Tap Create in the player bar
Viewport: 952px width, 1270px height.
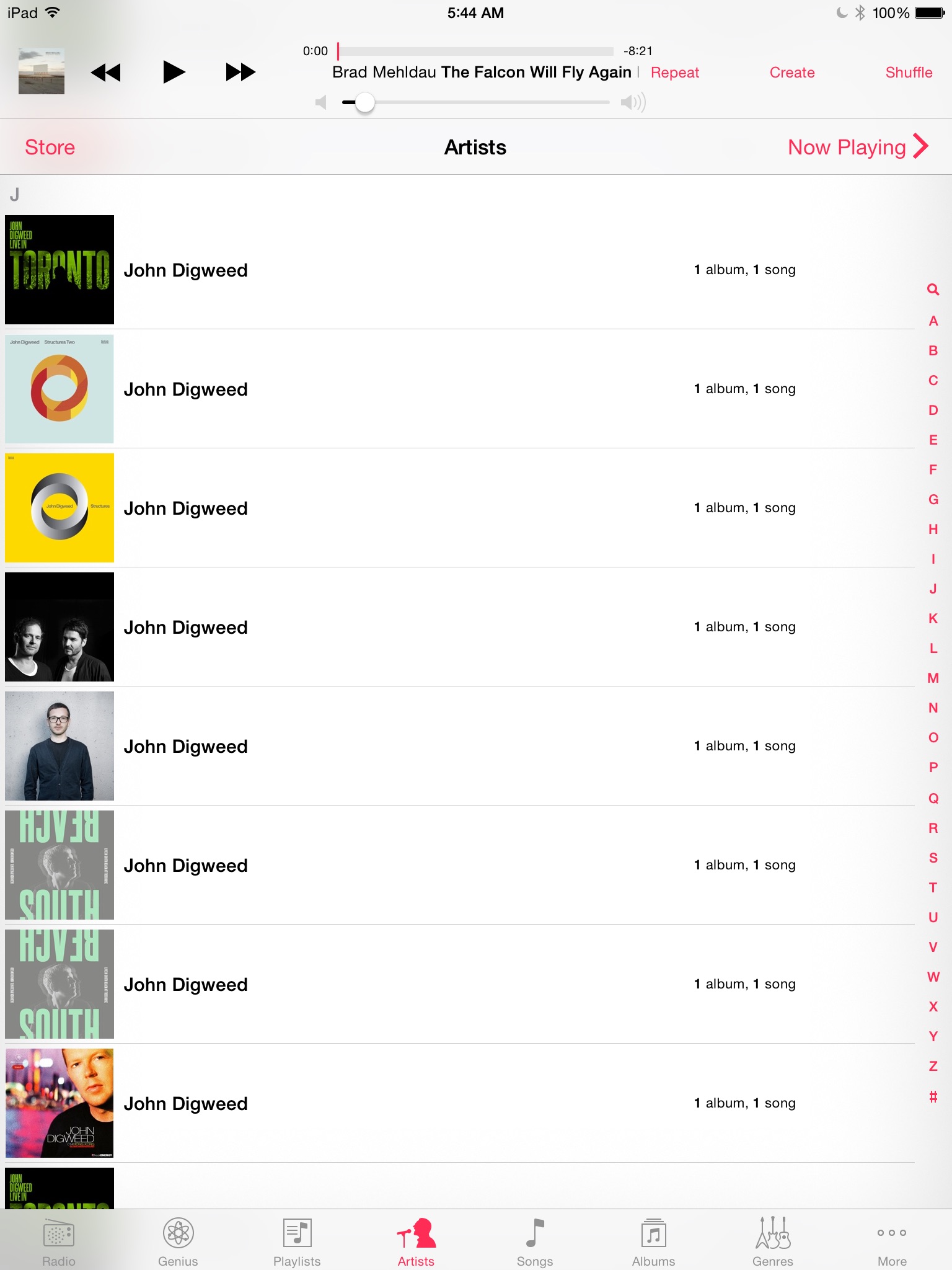[x=792, y=73]
